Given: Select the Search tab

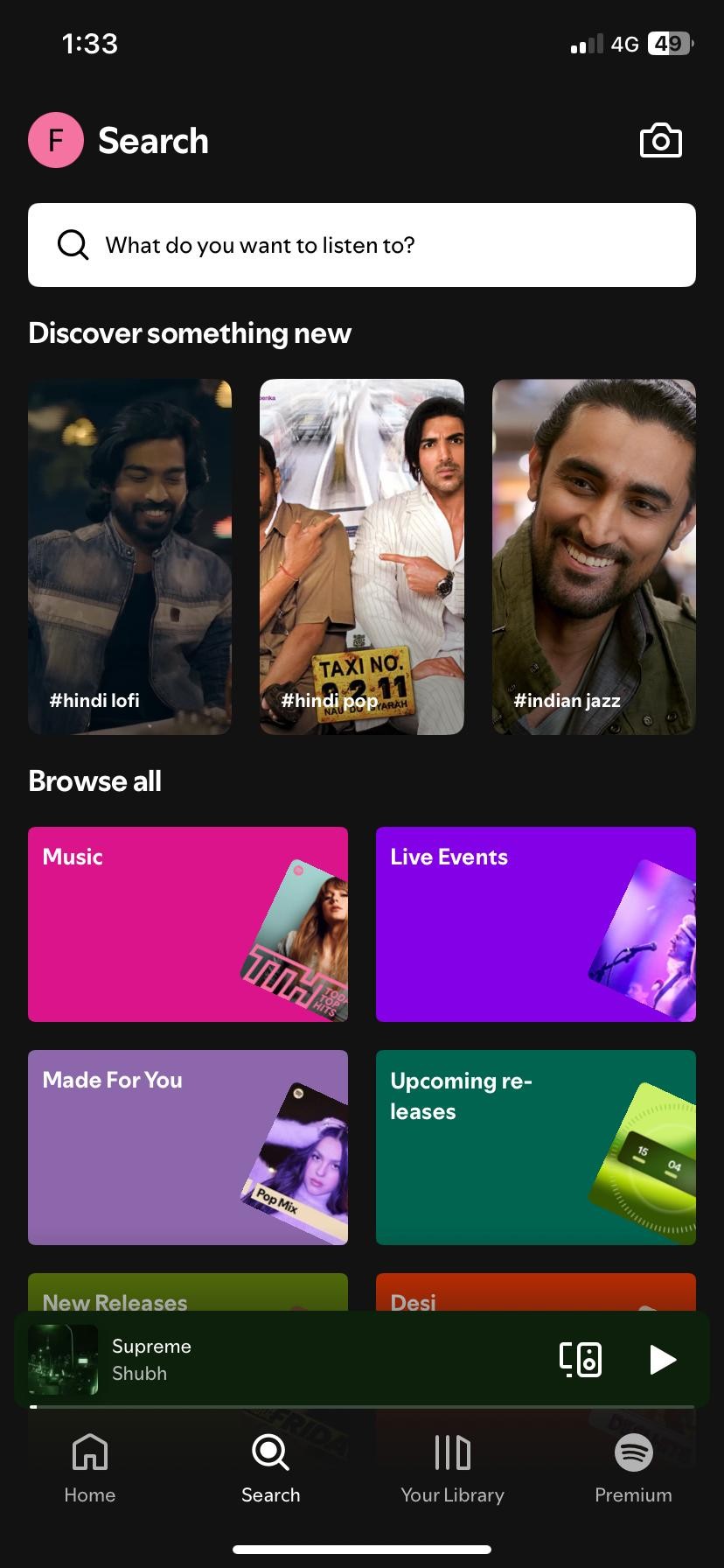Looking at the screenshot, I should coord(271,1470).
